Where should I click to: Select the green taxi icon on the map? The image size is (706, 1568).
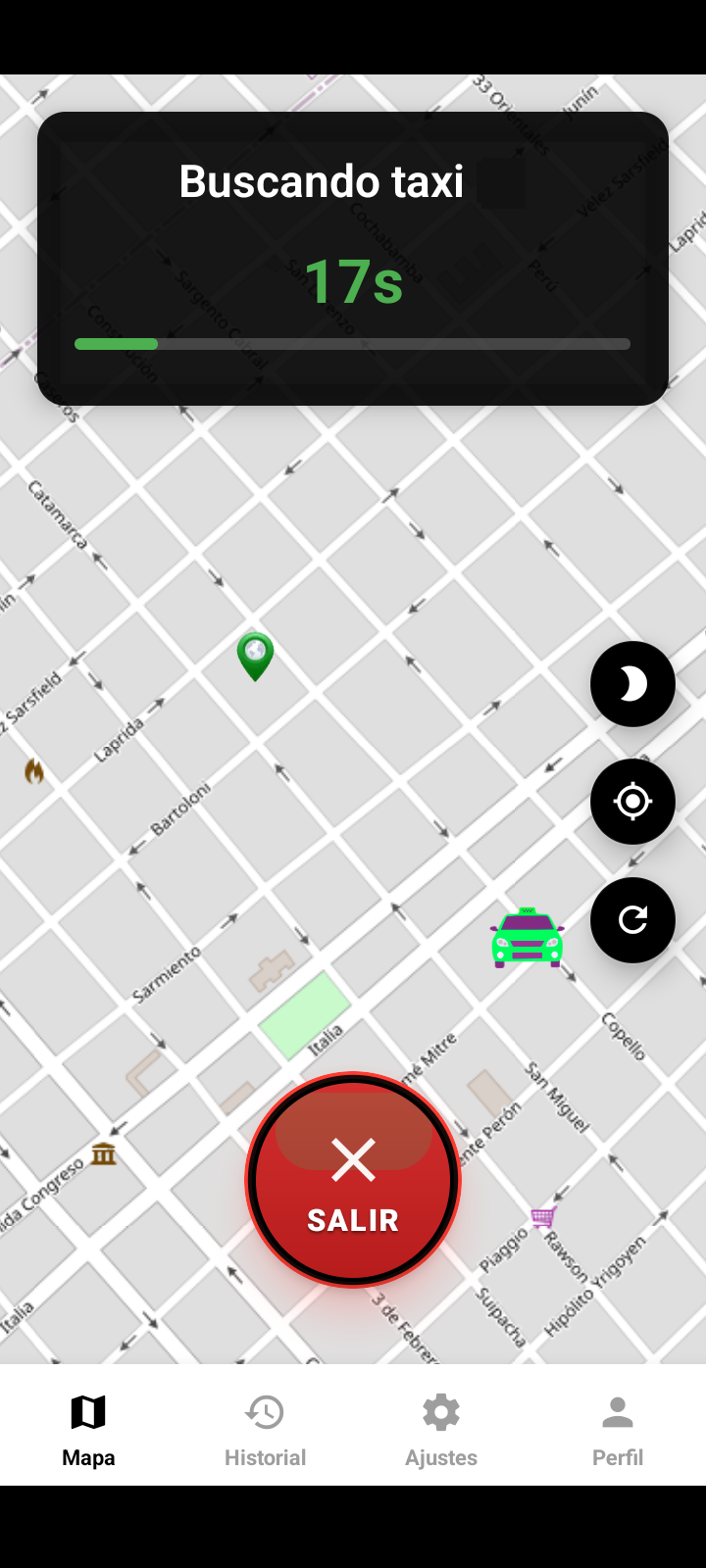point(528,936)
